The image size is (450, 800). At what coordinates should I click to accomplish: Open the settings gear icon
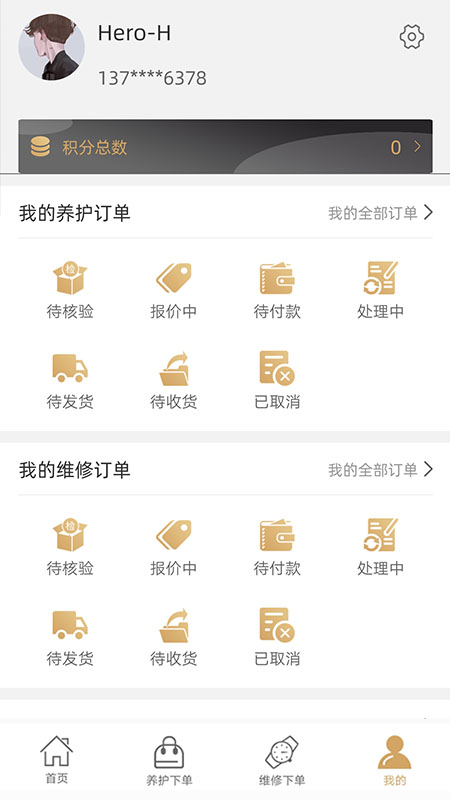[412, 37]
